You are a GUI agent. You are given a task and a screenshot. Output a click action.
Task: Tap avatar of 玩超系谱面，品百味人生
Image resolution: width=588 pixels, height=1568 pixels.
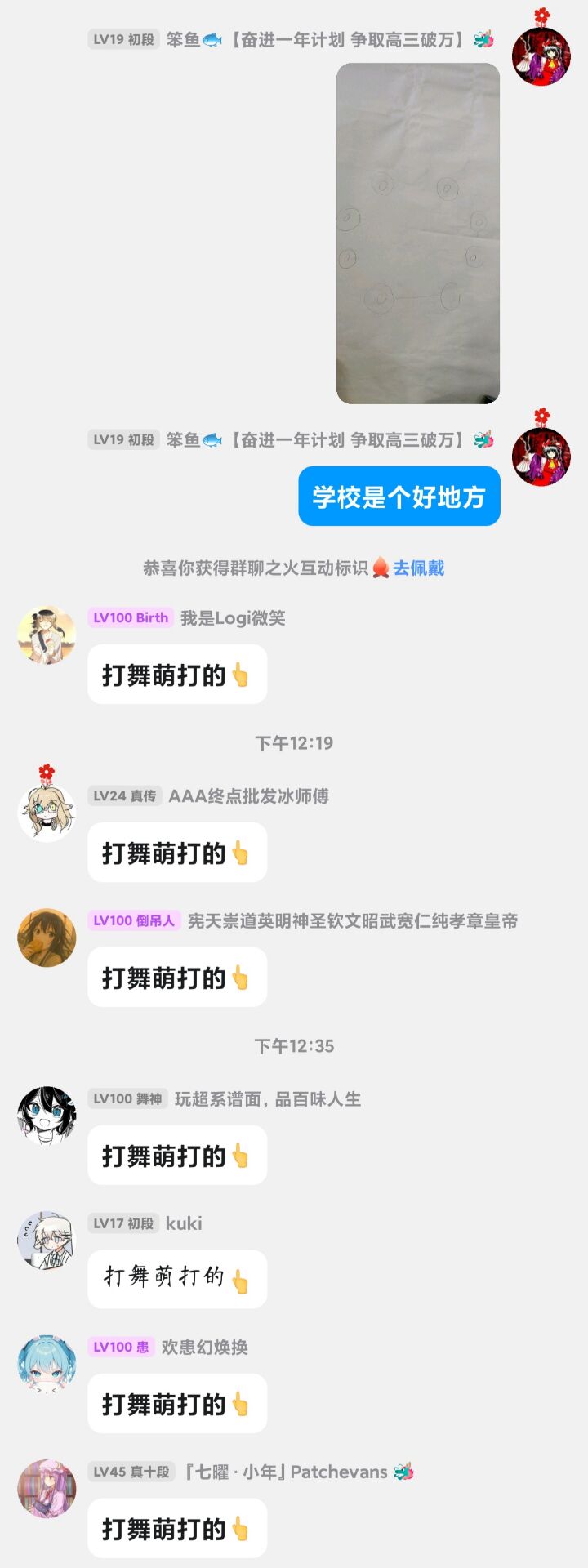point(47,1116)
